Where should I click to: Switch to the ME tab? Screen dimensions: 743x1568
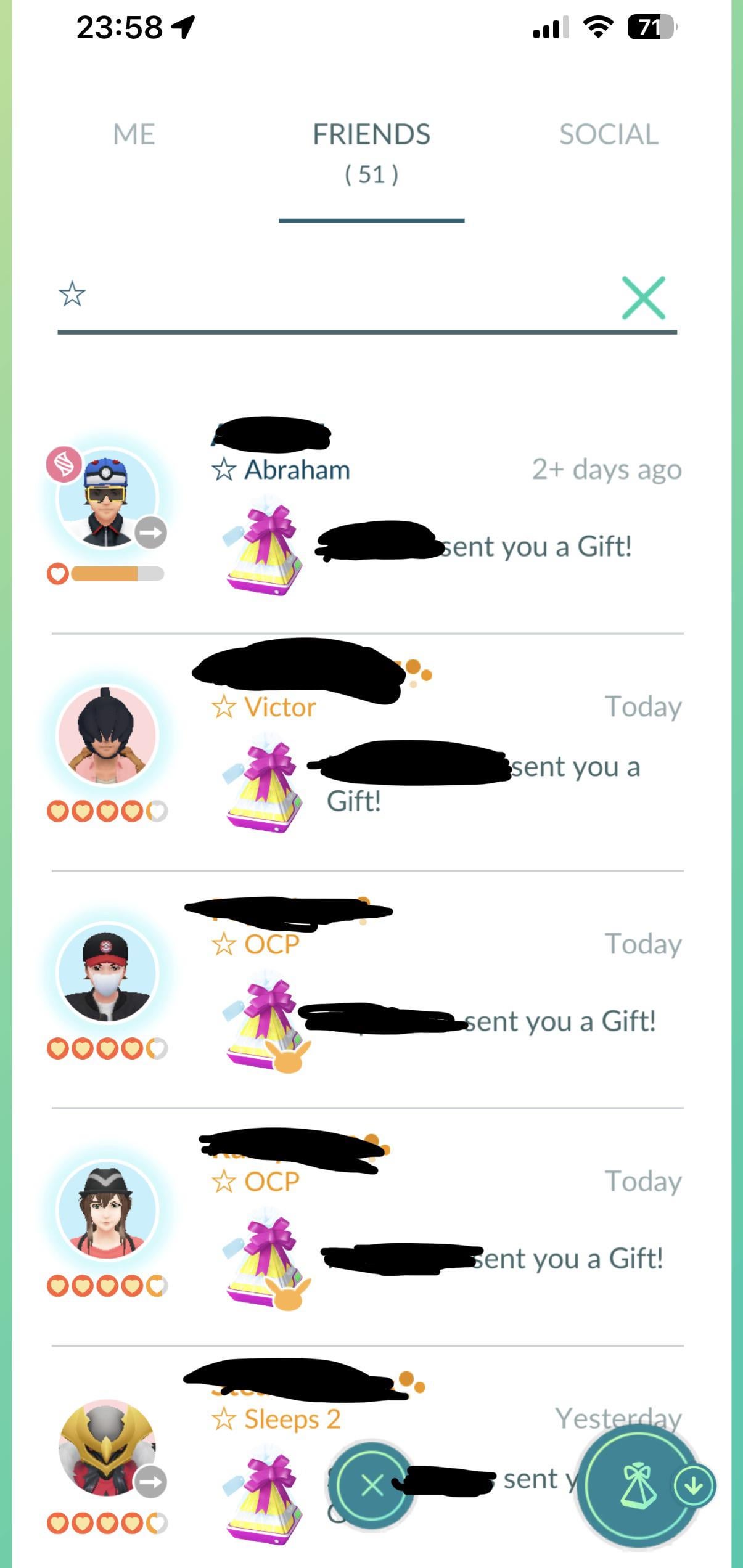(x=134, y=134)
